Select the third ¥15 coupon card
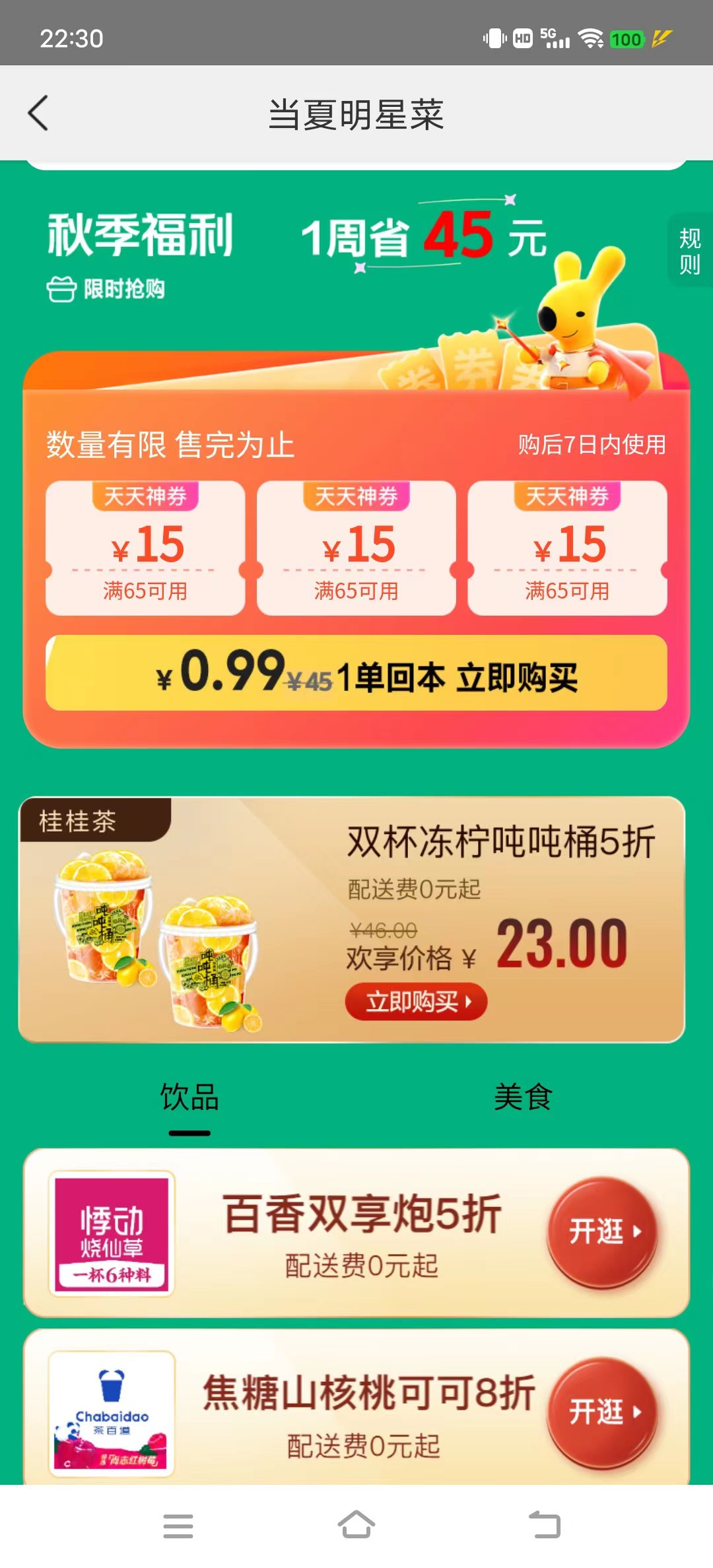 [566, 548]
